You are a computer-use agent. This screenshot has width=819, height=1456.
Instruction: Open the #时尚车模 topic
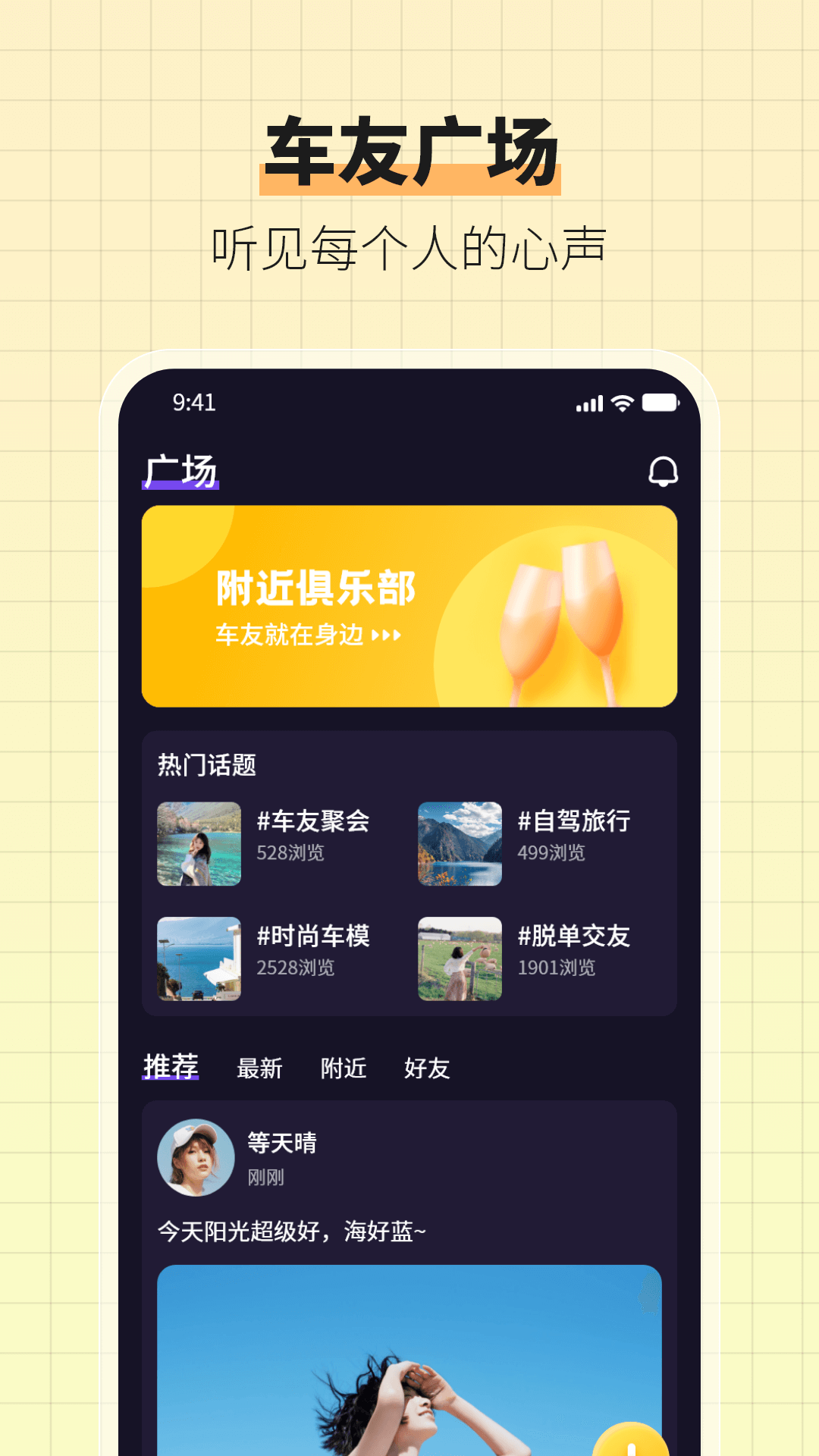click(312, 938)
